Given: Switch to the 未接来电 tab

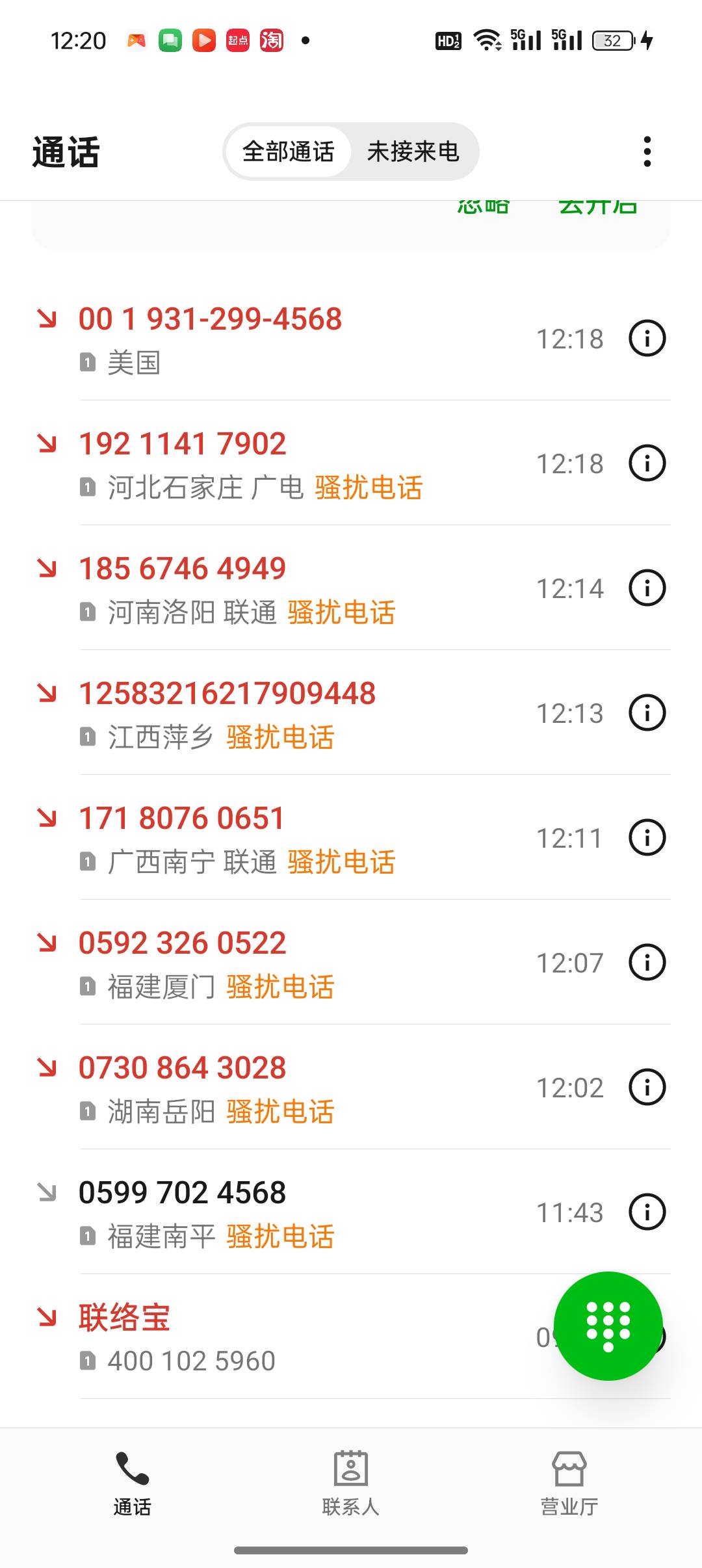Looking at the screenshot, I should pyautogui.click(x=413, y=151).
